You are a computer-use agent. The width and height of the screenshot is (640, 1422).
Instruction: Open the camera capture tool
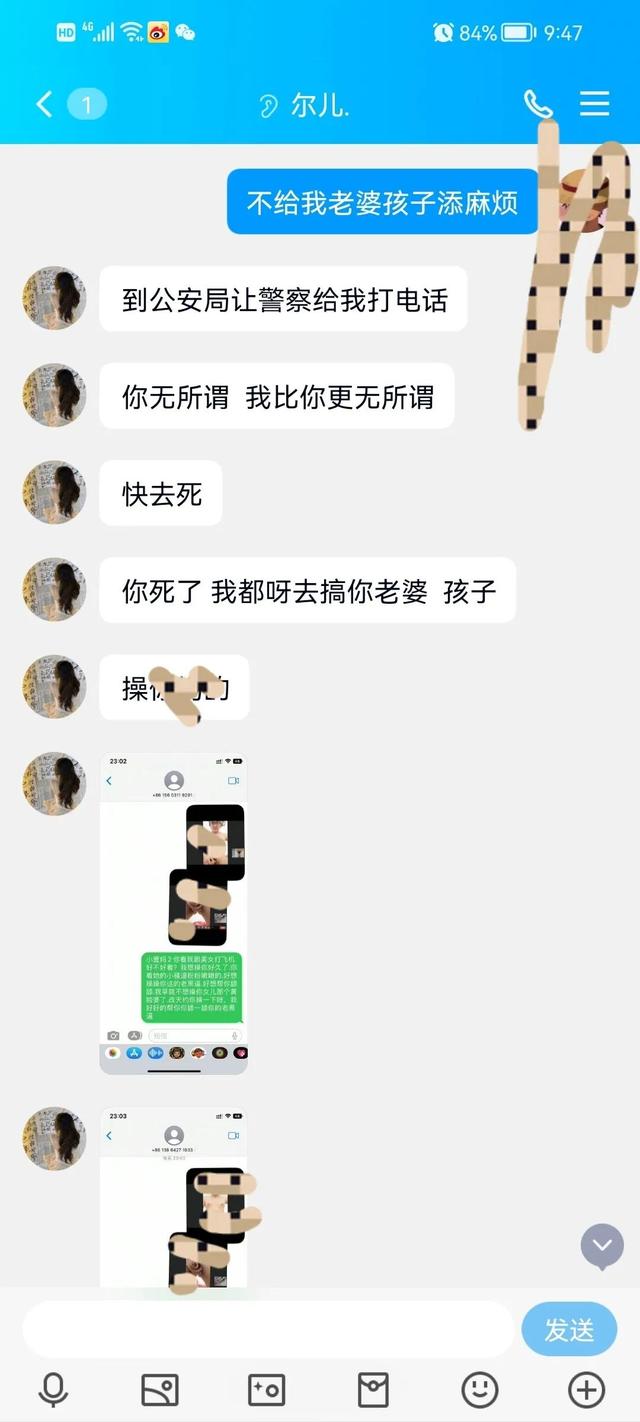pyautogui.click(x=266, y=1389)
